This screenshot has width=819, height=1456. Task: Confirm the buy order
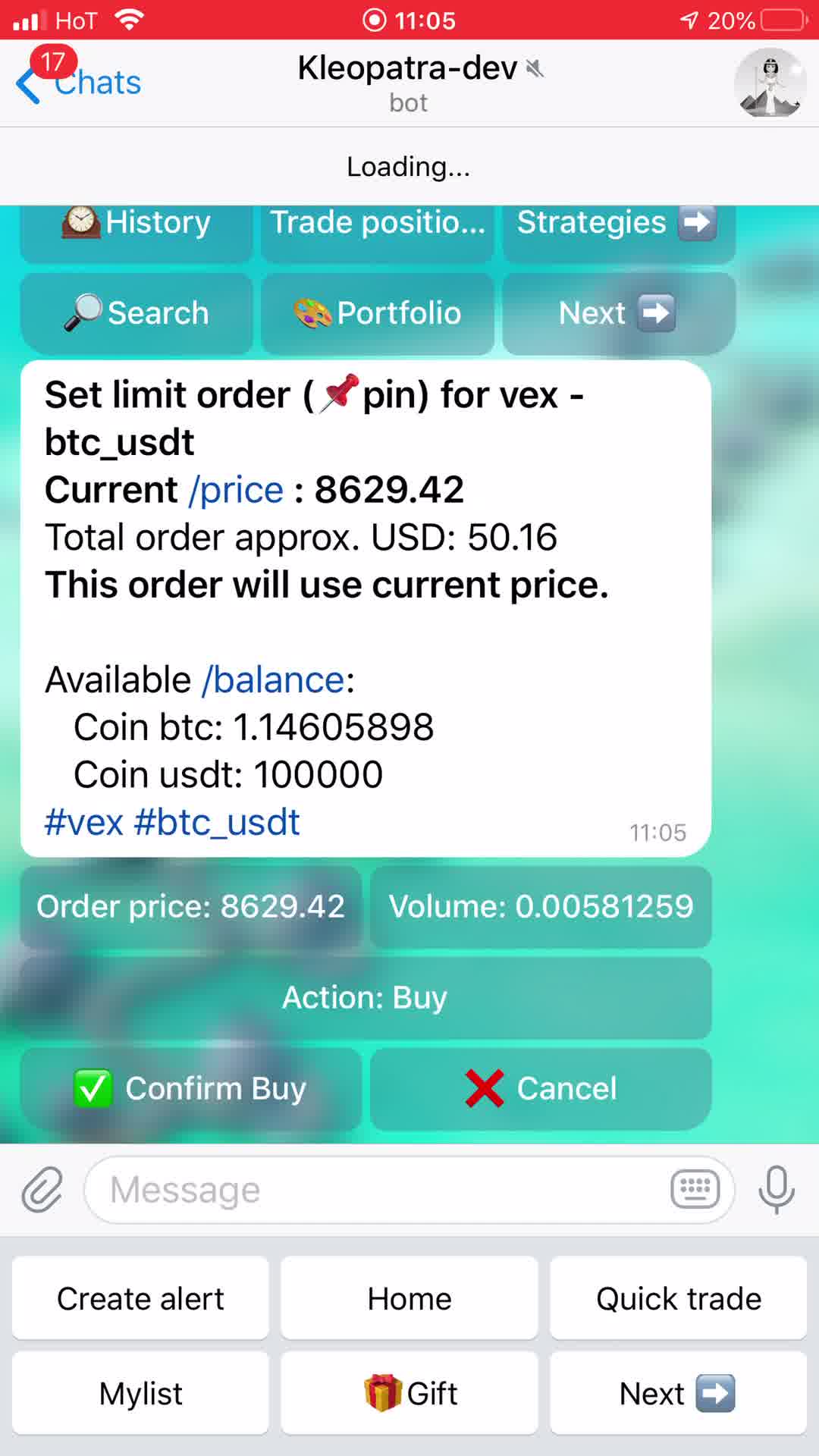[191, 1089]
